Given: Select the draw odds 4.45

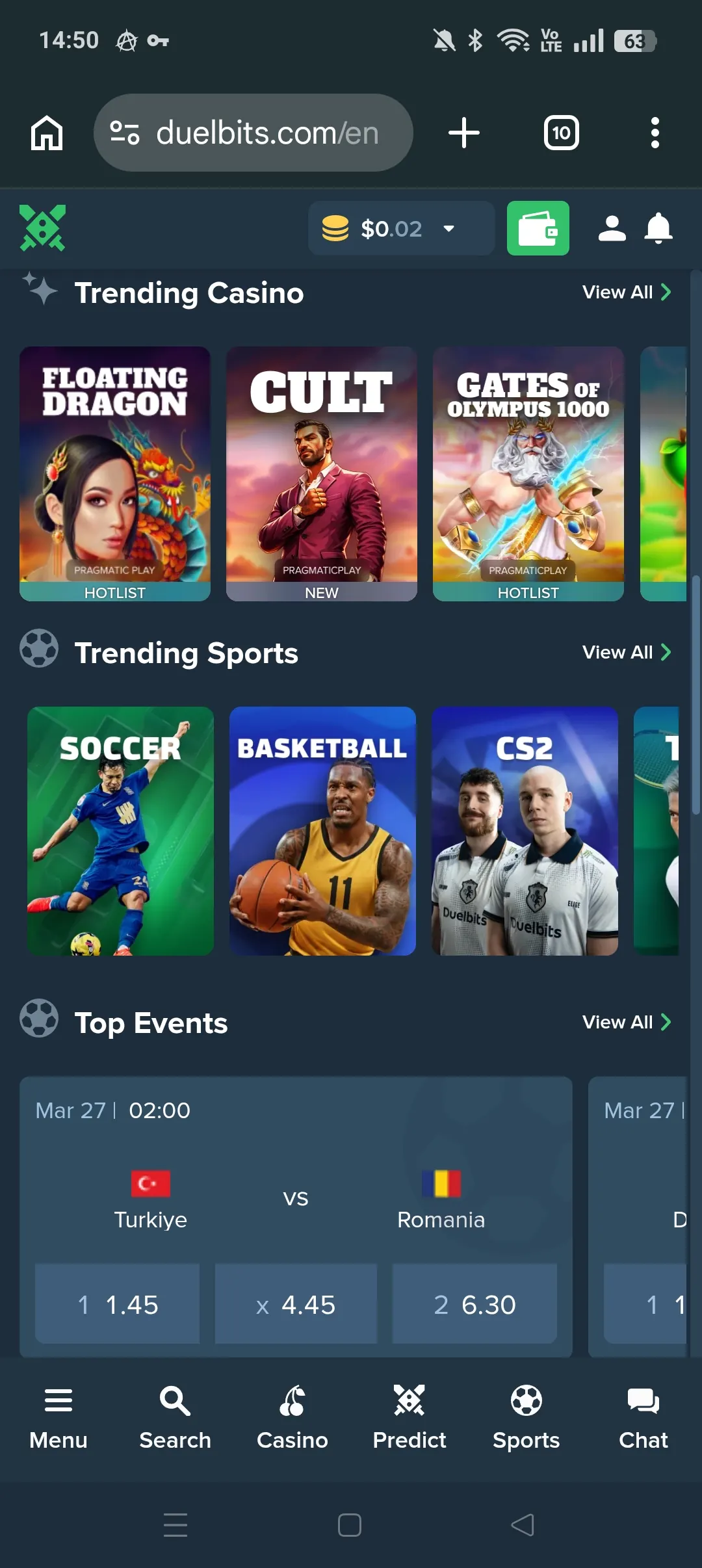Looking at the screenshot, I should pos(296,1304).
